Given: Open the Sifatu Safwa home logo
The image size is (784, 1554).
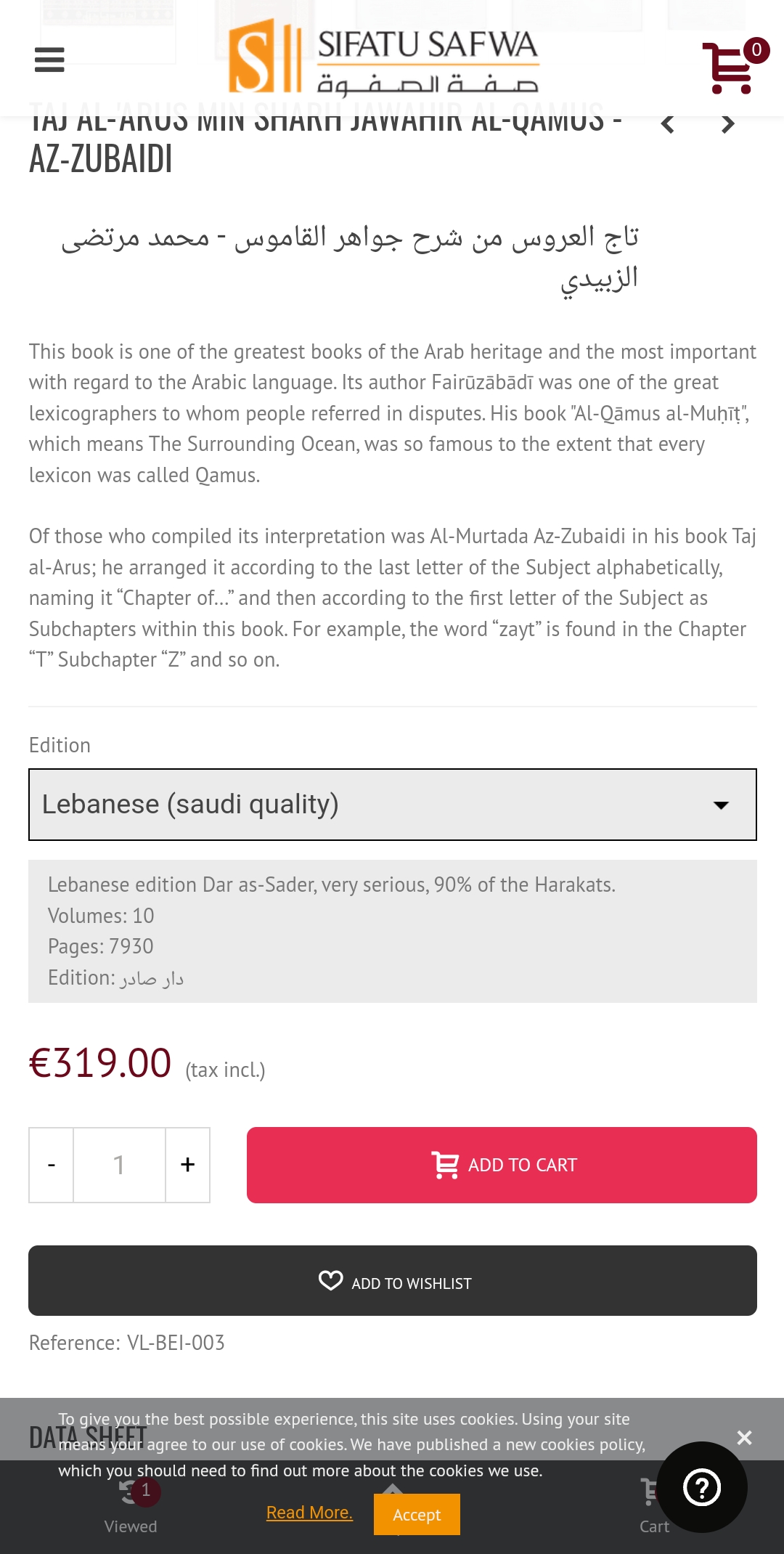Looking at the screenshot, I should pyautogui.click(x=383, y=60).
